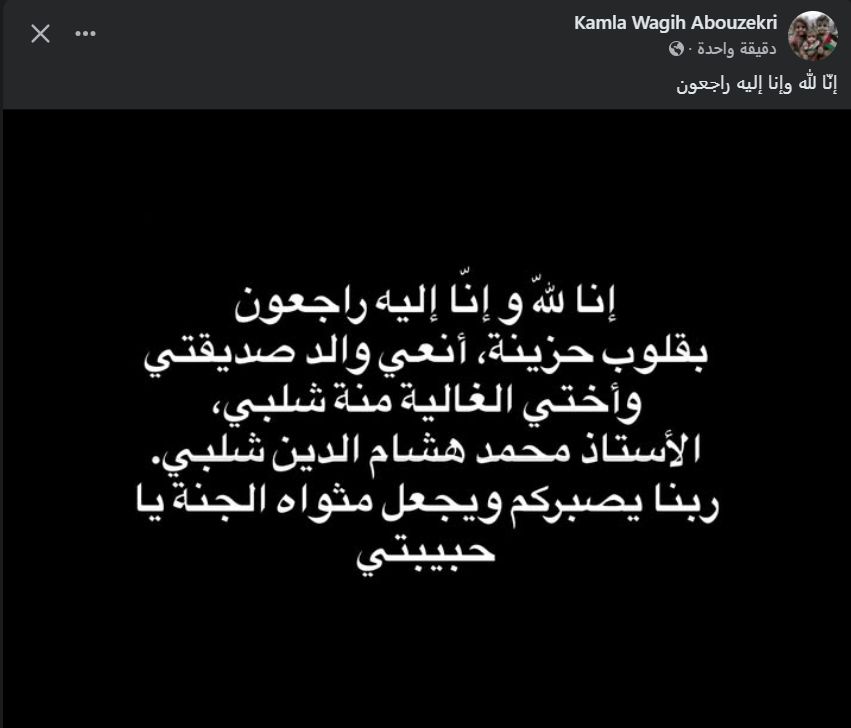Open the black condolence image post
Image resolution: width=851 pixels, height=728 pixels.
(425, 420)
